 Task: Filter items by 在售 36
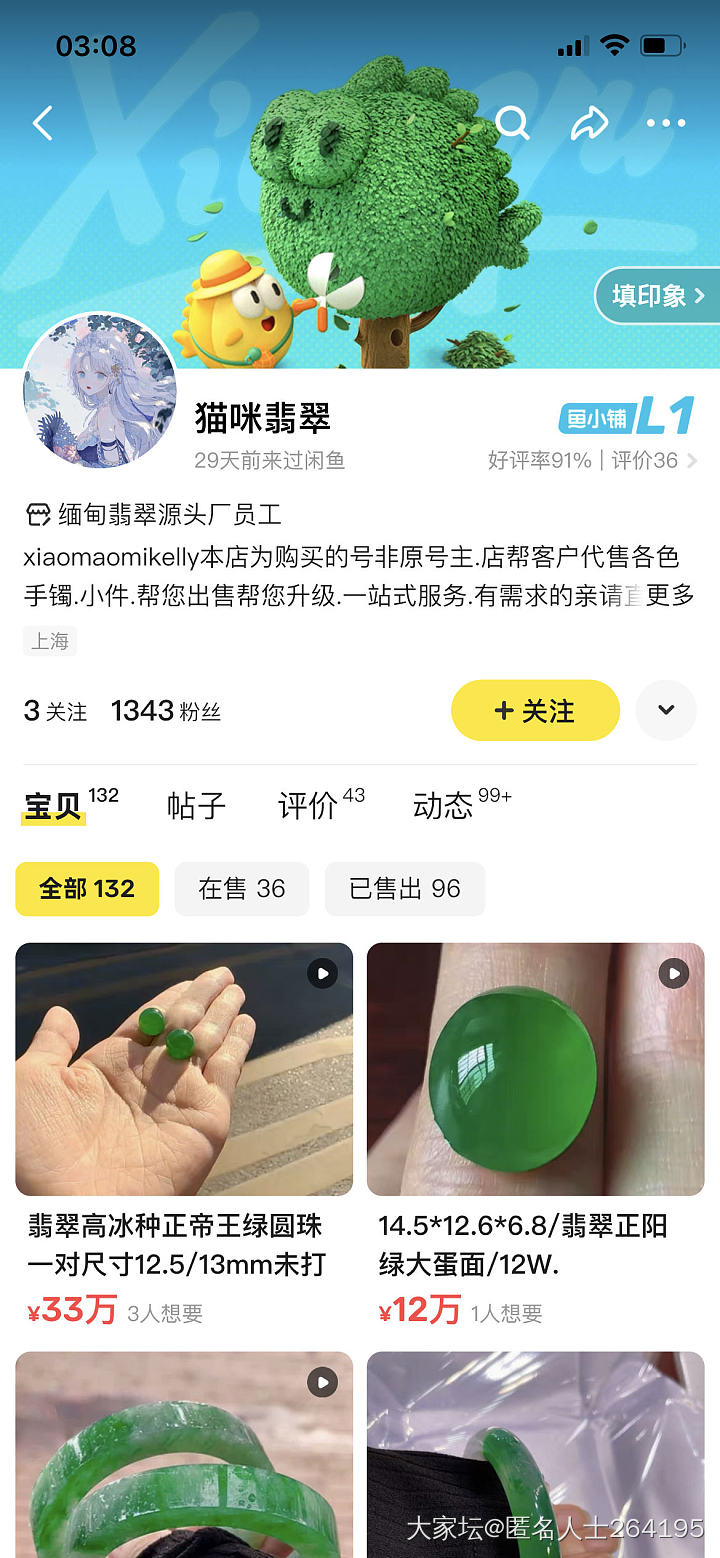242,889
